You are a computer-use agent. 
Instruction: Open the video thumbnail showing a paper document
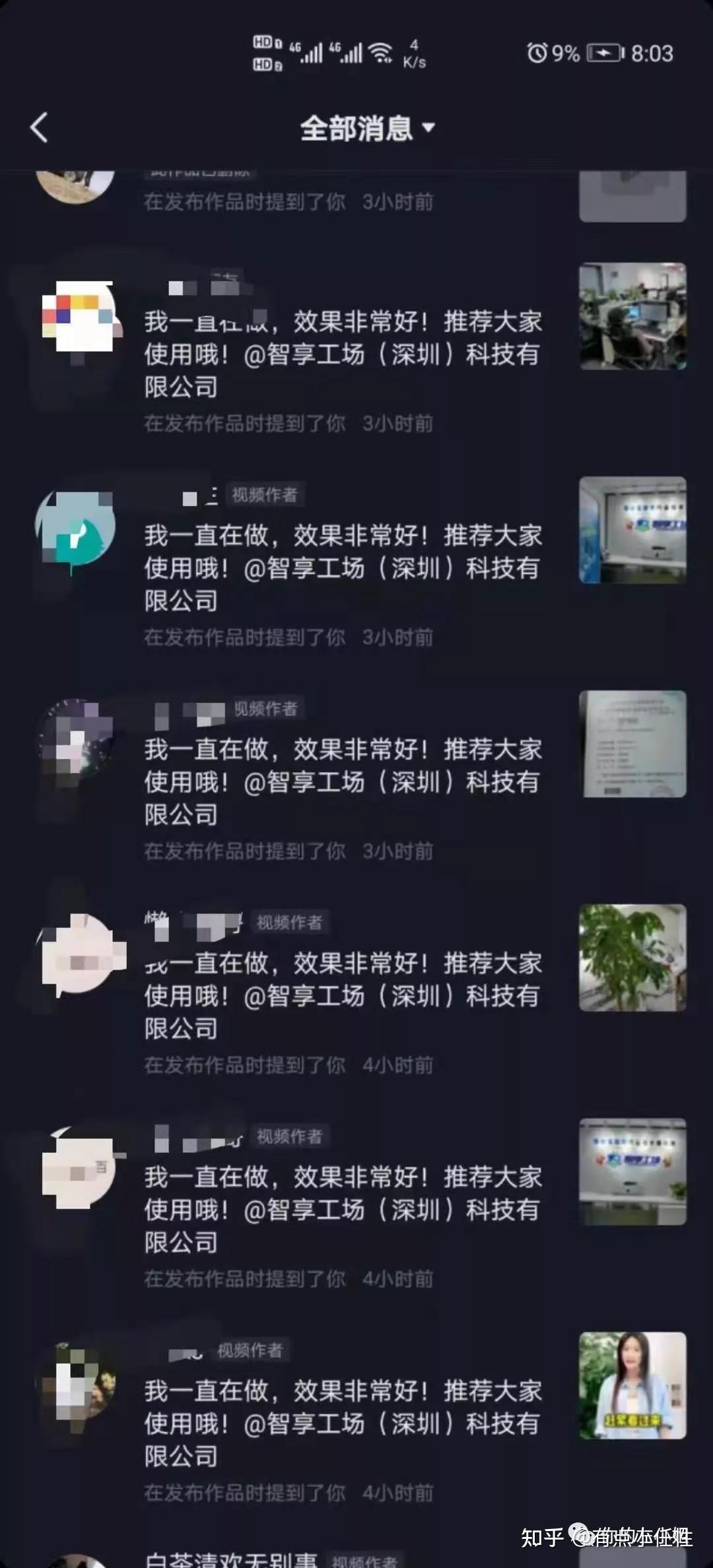(x=632, y=744)
